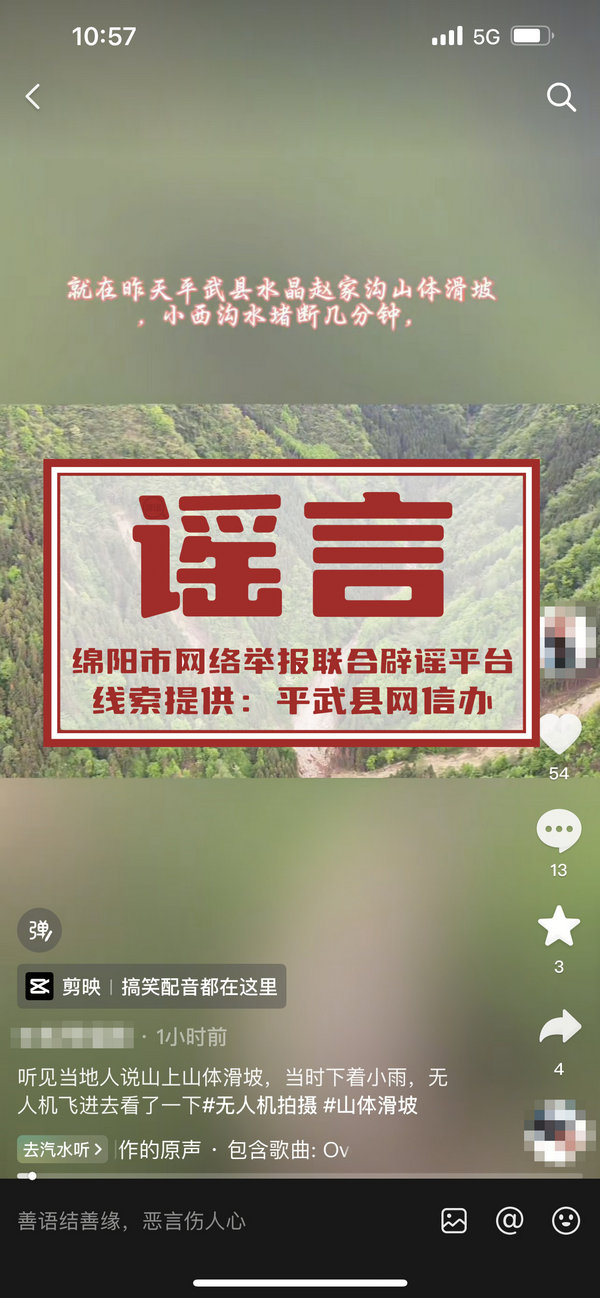Screen dimensions: 600x1298
Task: Open search with the magnifier icon
Action: pos(561,97)
